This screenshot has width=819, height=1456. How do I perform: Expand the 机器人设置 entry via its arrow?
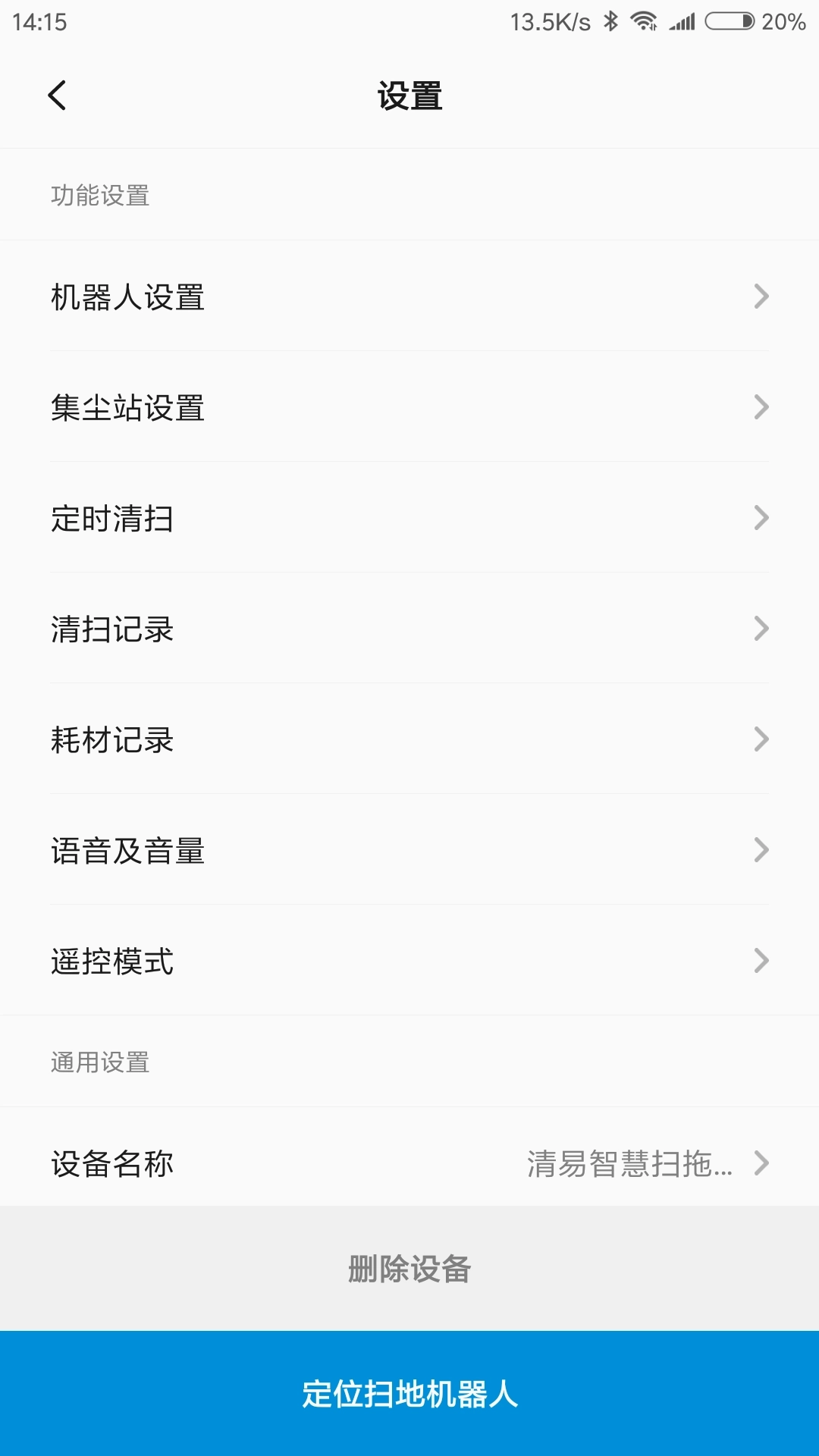pyautogui.click(x=762, y=298)
